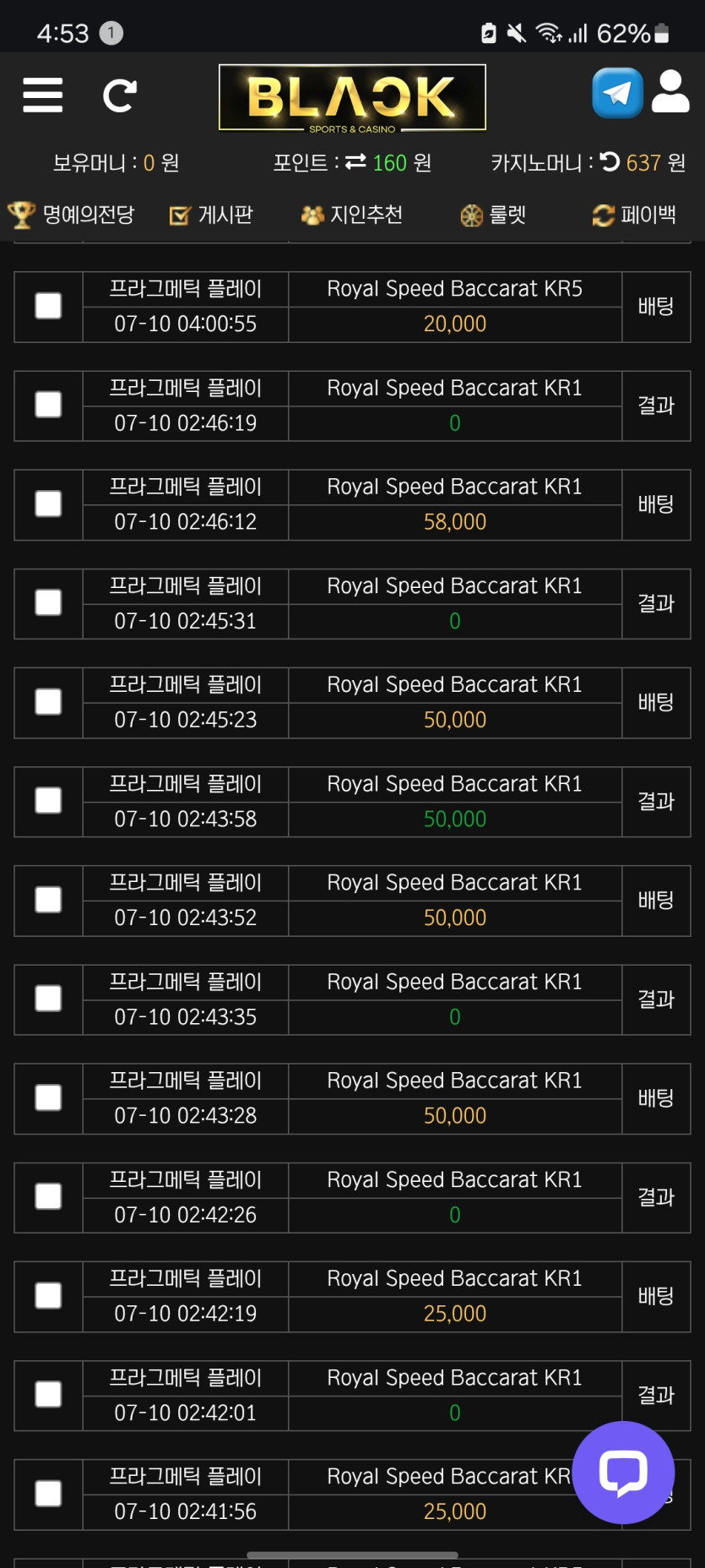705x1568 pixels.
Task: Check the 07-10 02:46:19 record
Action: [48, 405]
